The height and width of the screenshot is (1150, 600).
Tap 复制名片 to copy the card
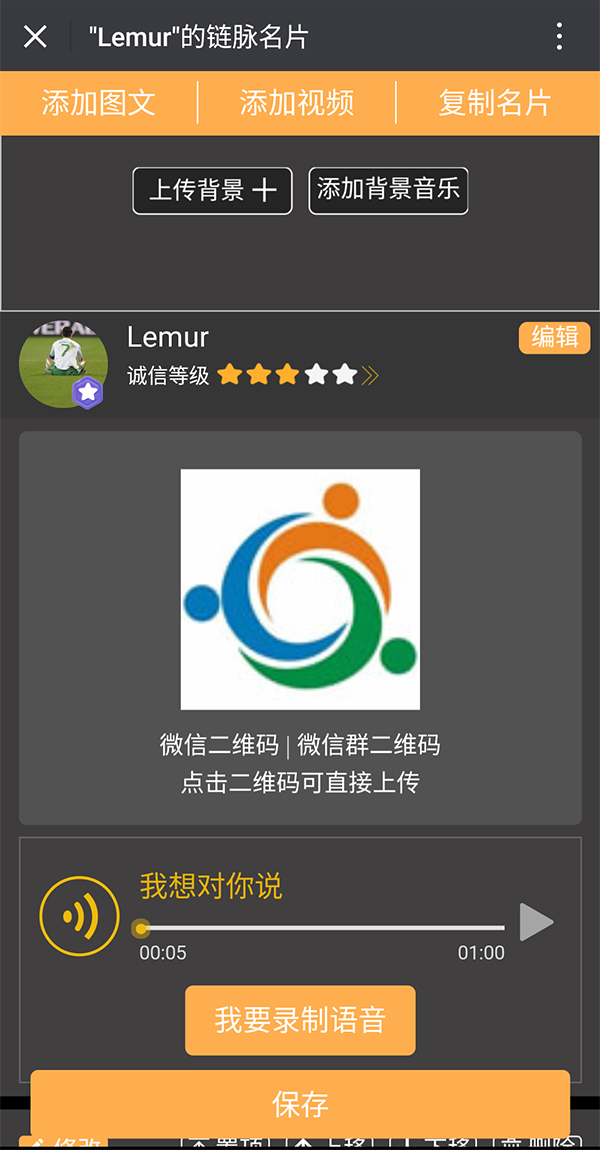(495, 102)
